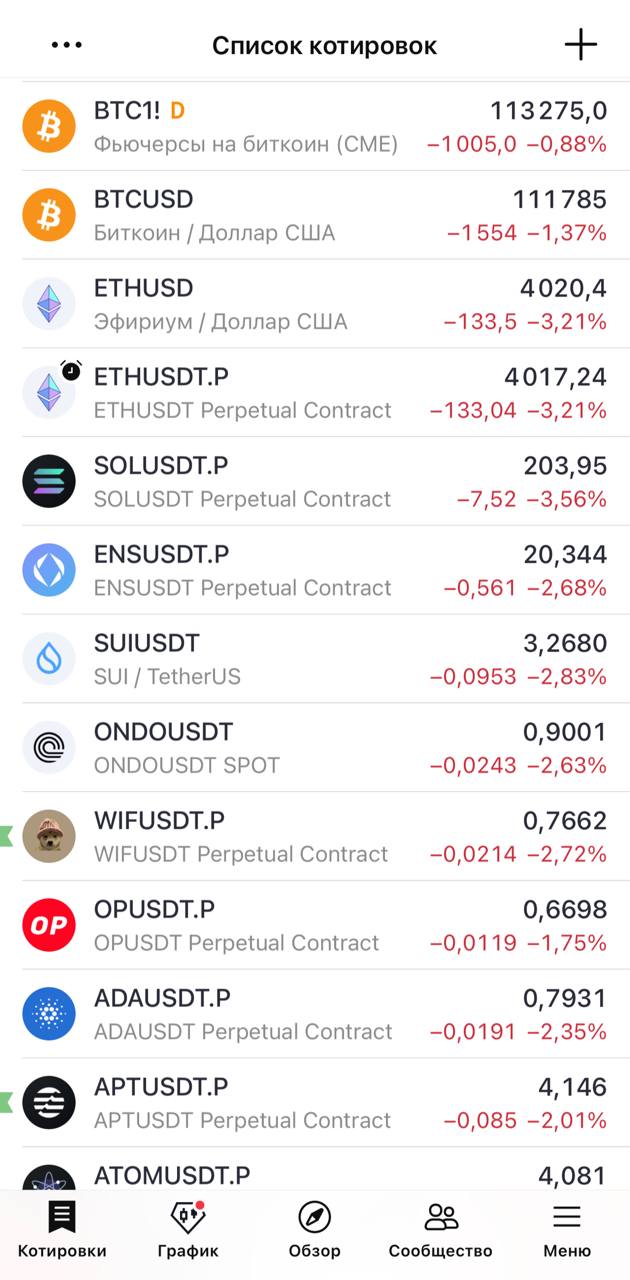This screenshot has height=1280, width=630.
Task: Tap the ENSUSDT.P row
Action: 315,570
